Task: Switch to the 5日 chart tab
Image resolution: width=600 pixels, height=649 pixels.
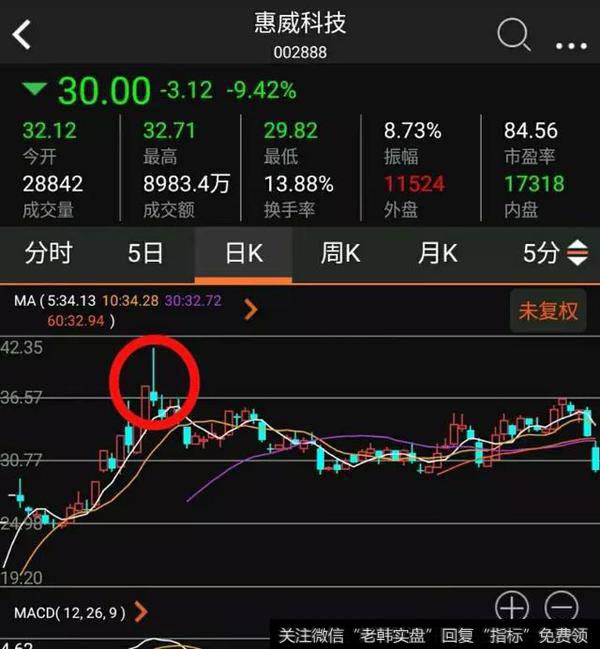Action: [145, 253]
